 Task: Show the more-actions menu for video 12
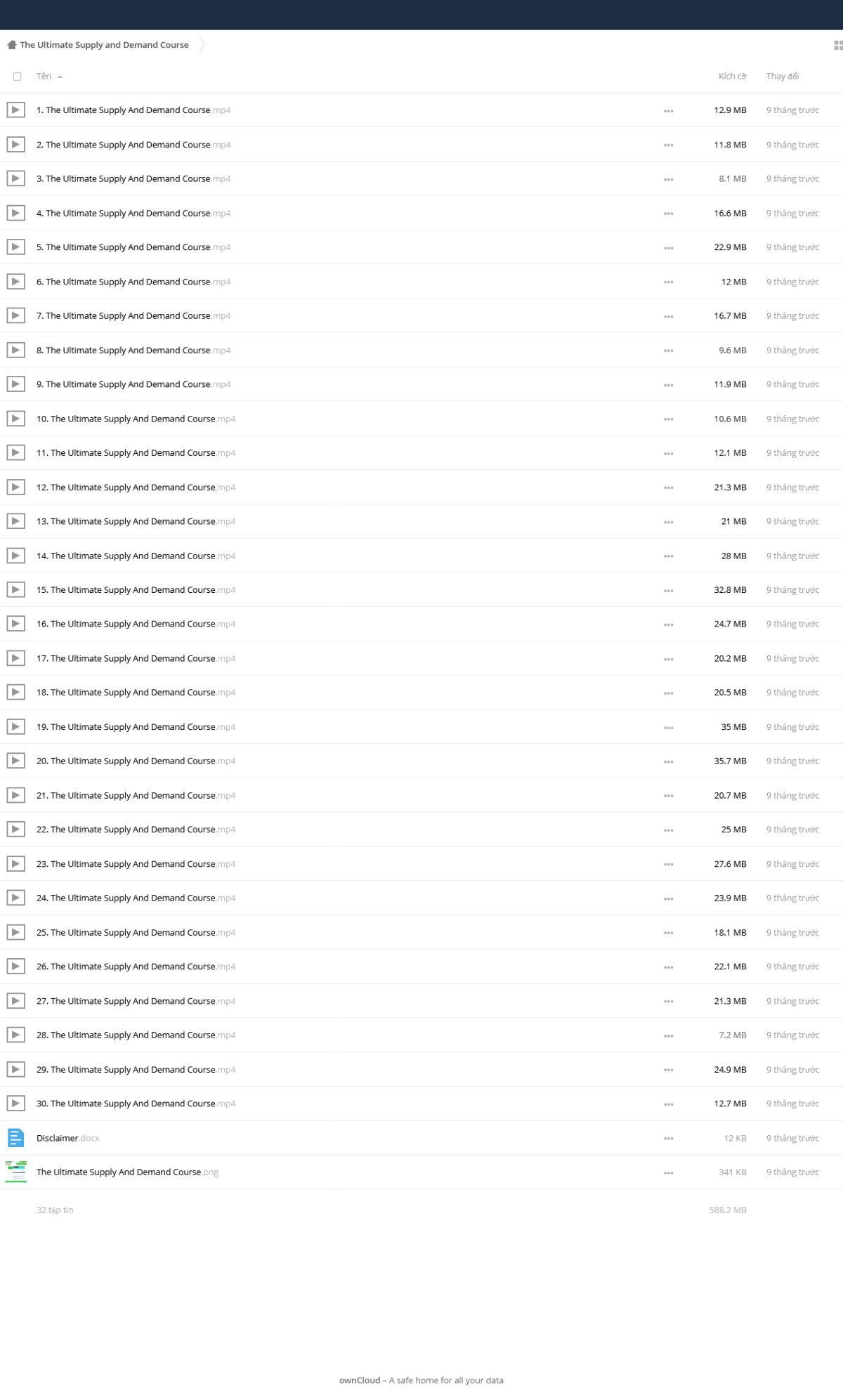pyautogui.click(x=668, y=488)
